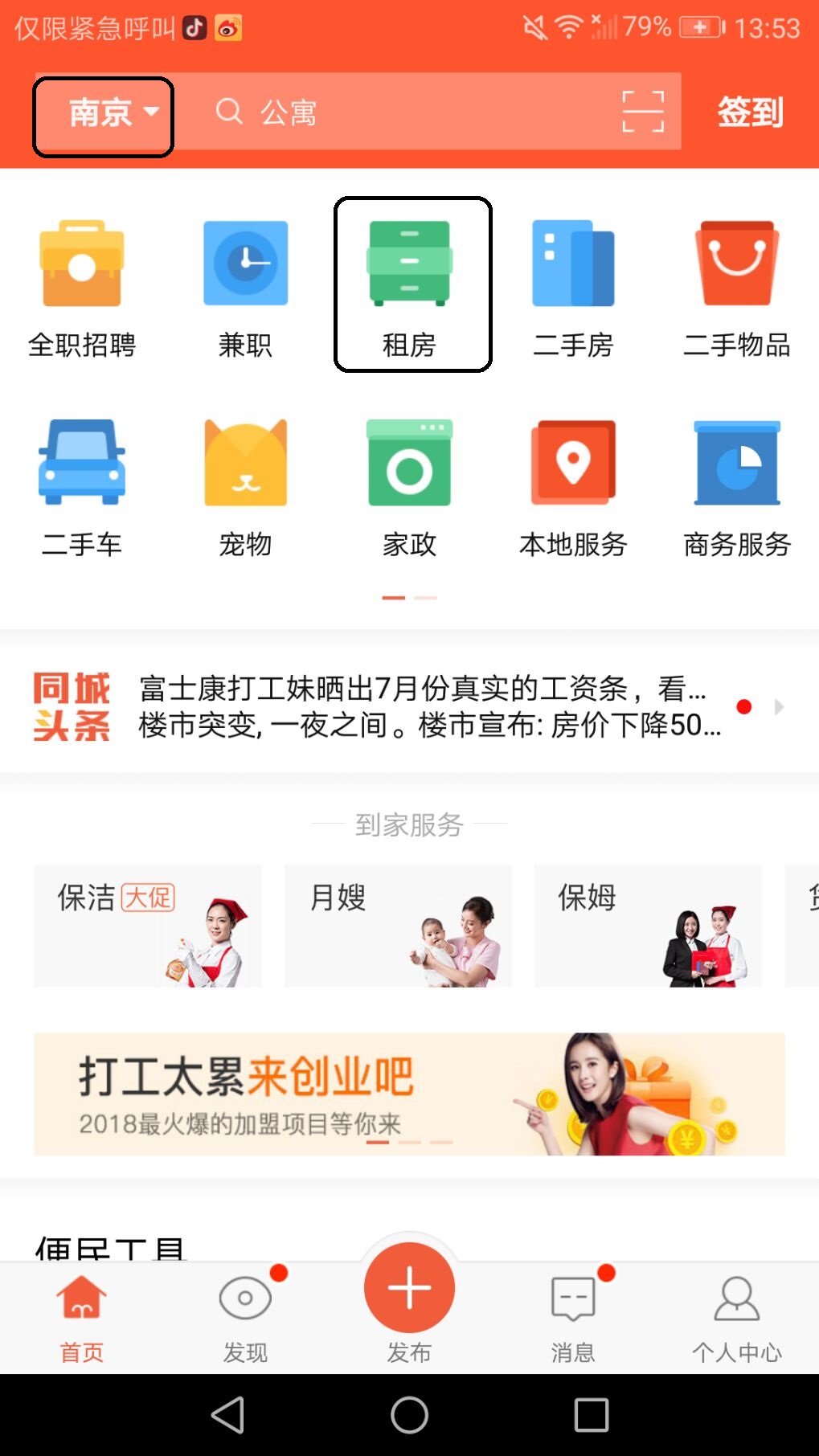The image size is (819, 1456).
Task: Go to the 家政 housekeeping category
Action: point(410,486)
